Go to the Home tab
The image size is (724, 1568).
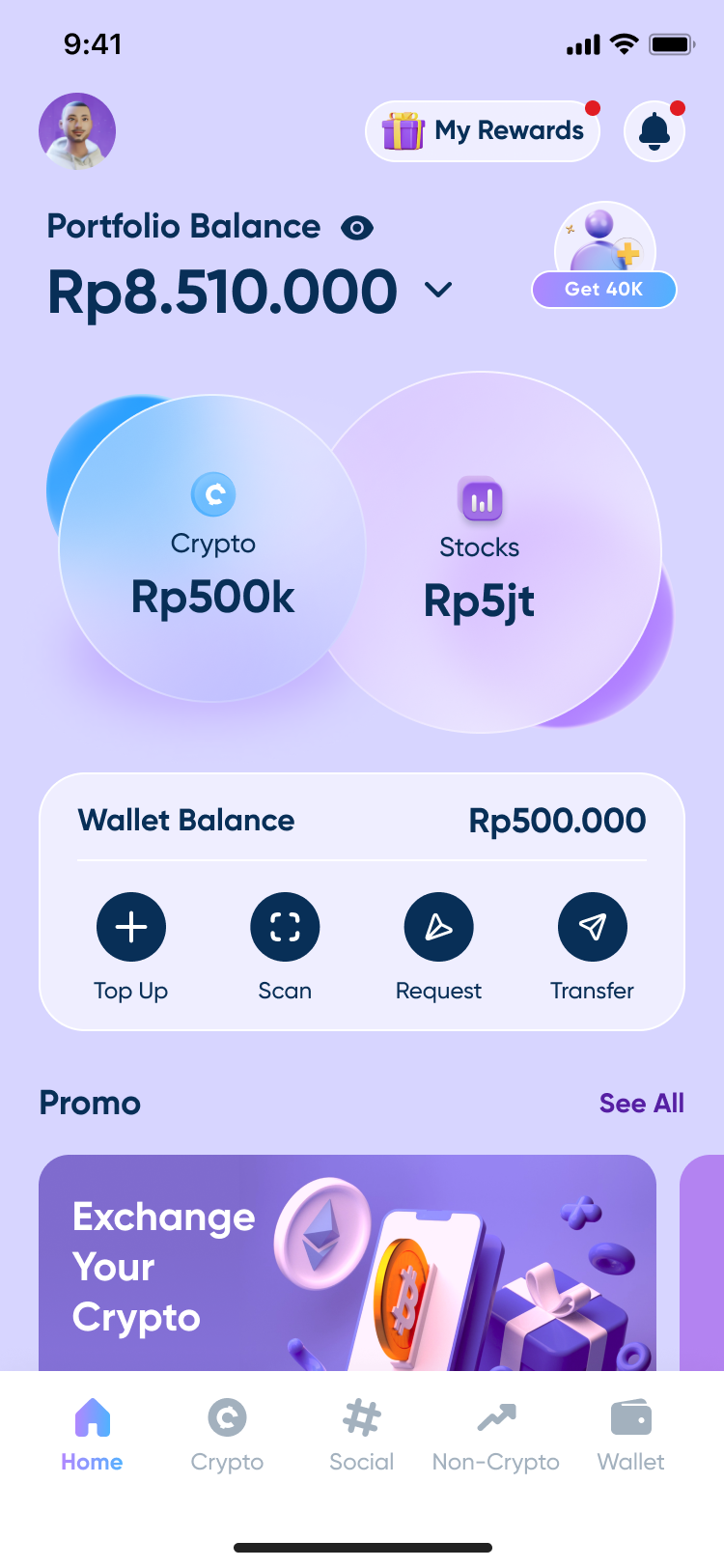tap(92, 1435)
